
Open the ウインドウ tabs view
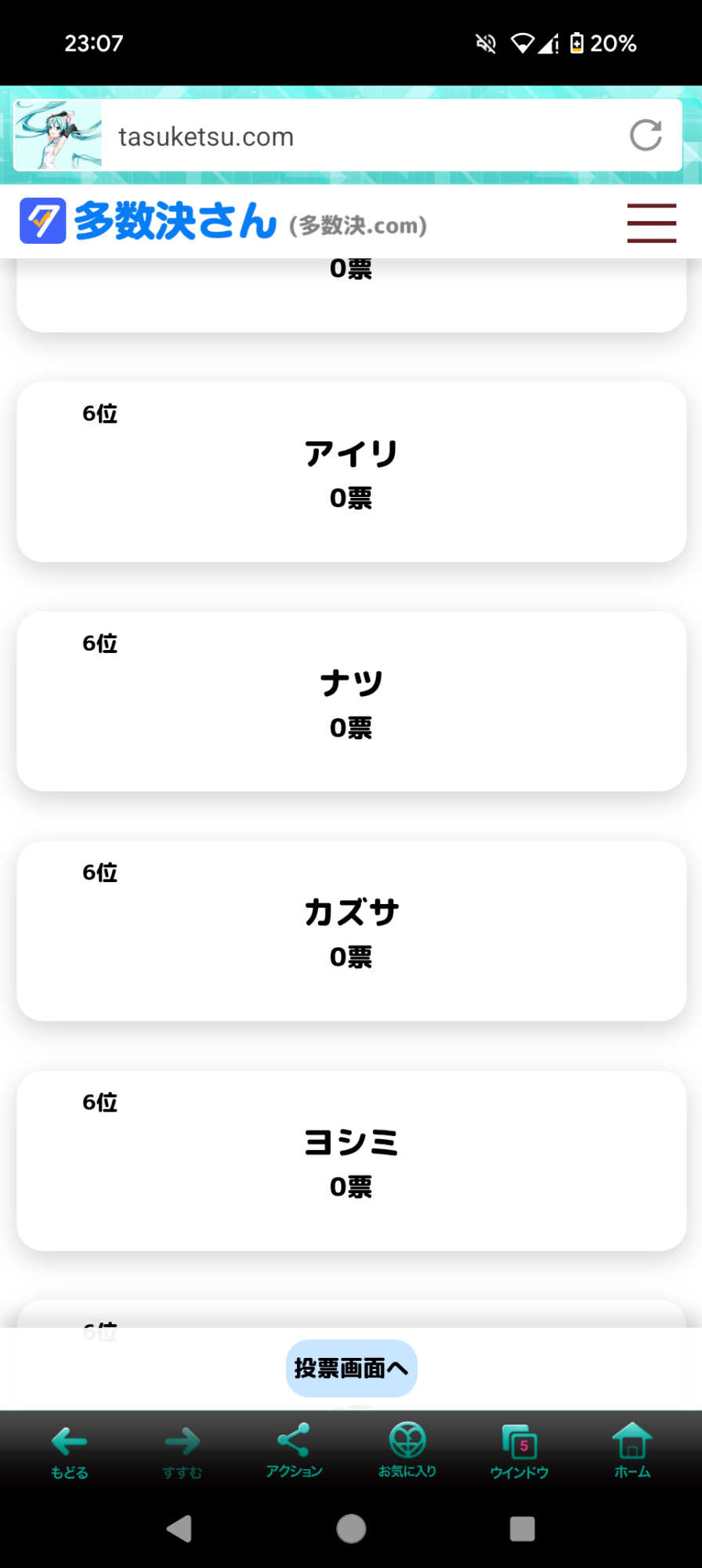click(519, 1450)
